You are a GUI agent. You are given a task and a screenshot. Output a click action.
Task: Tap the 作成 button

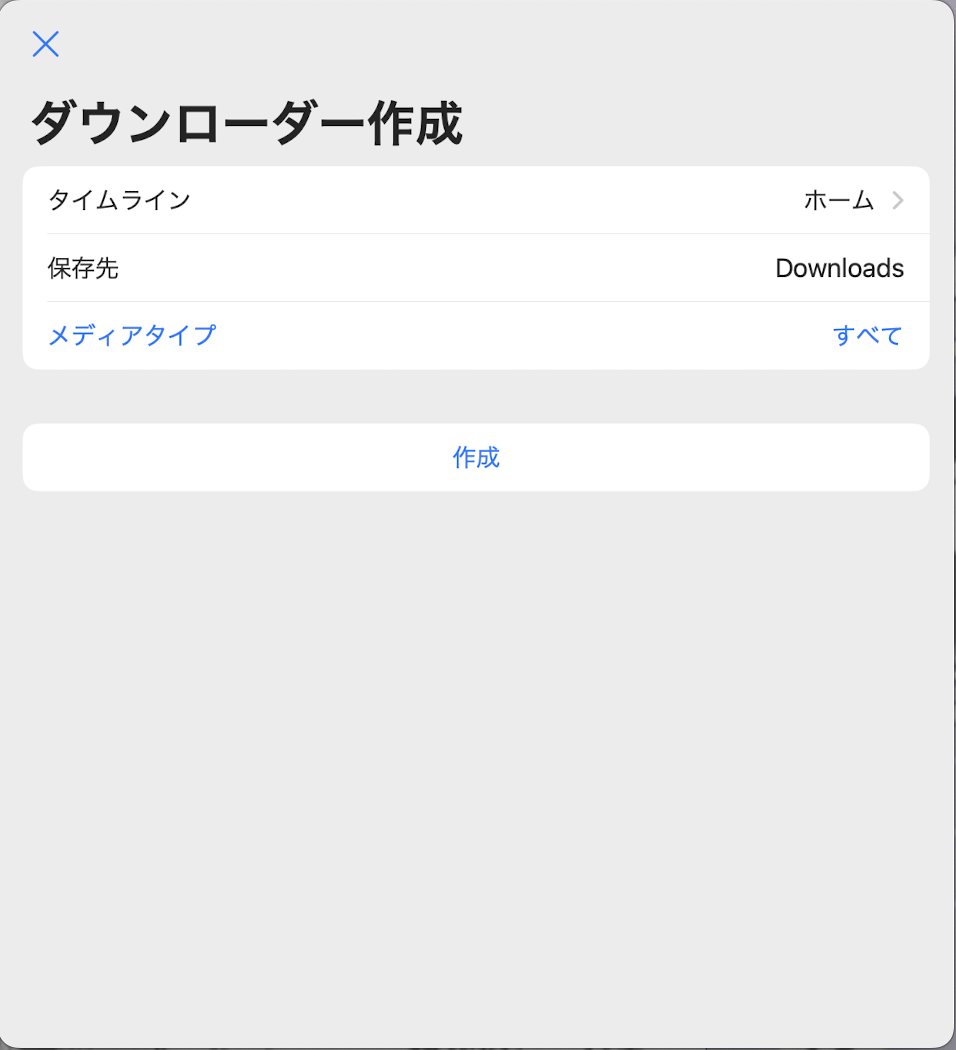pyautogui.click(x=476, y=458)
